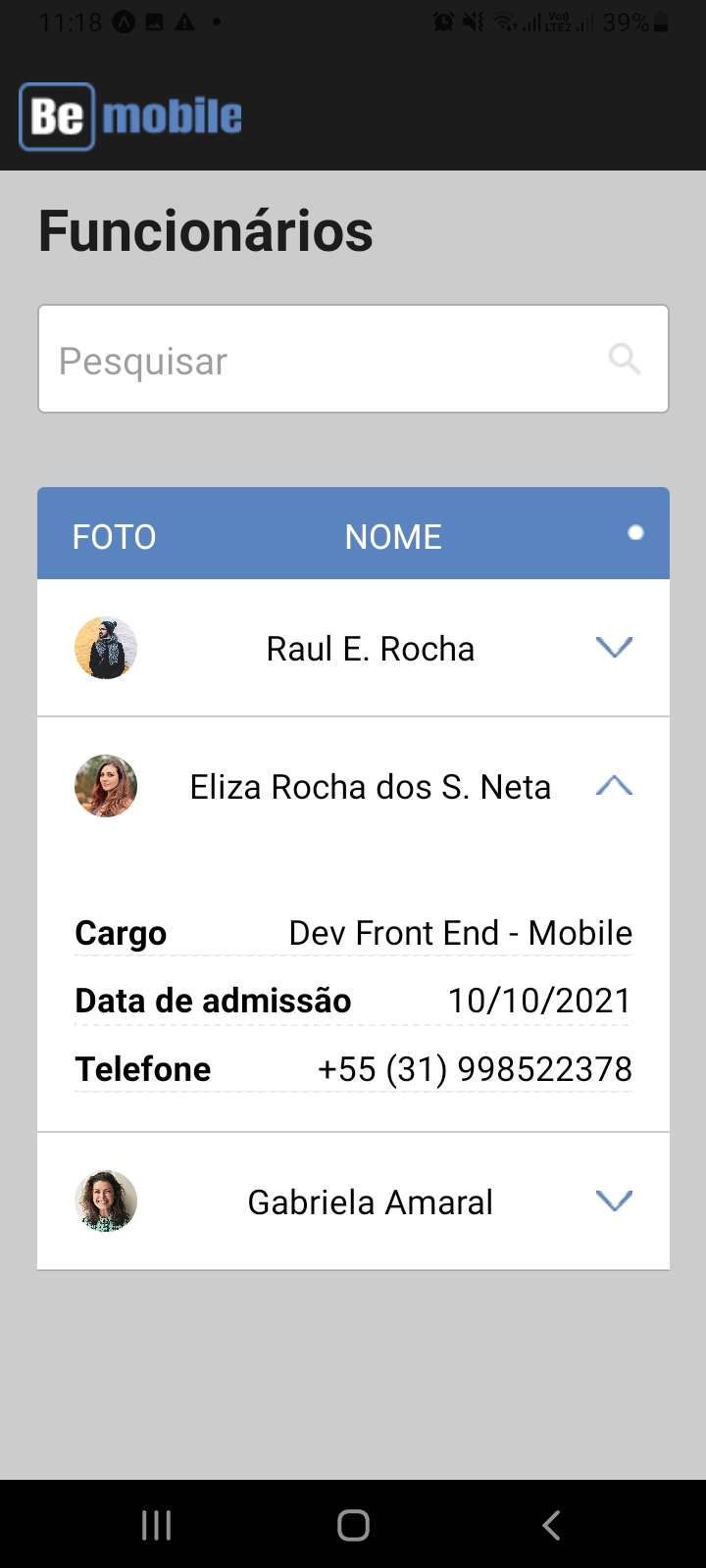Click the search magnifier icon

(625, 359)
